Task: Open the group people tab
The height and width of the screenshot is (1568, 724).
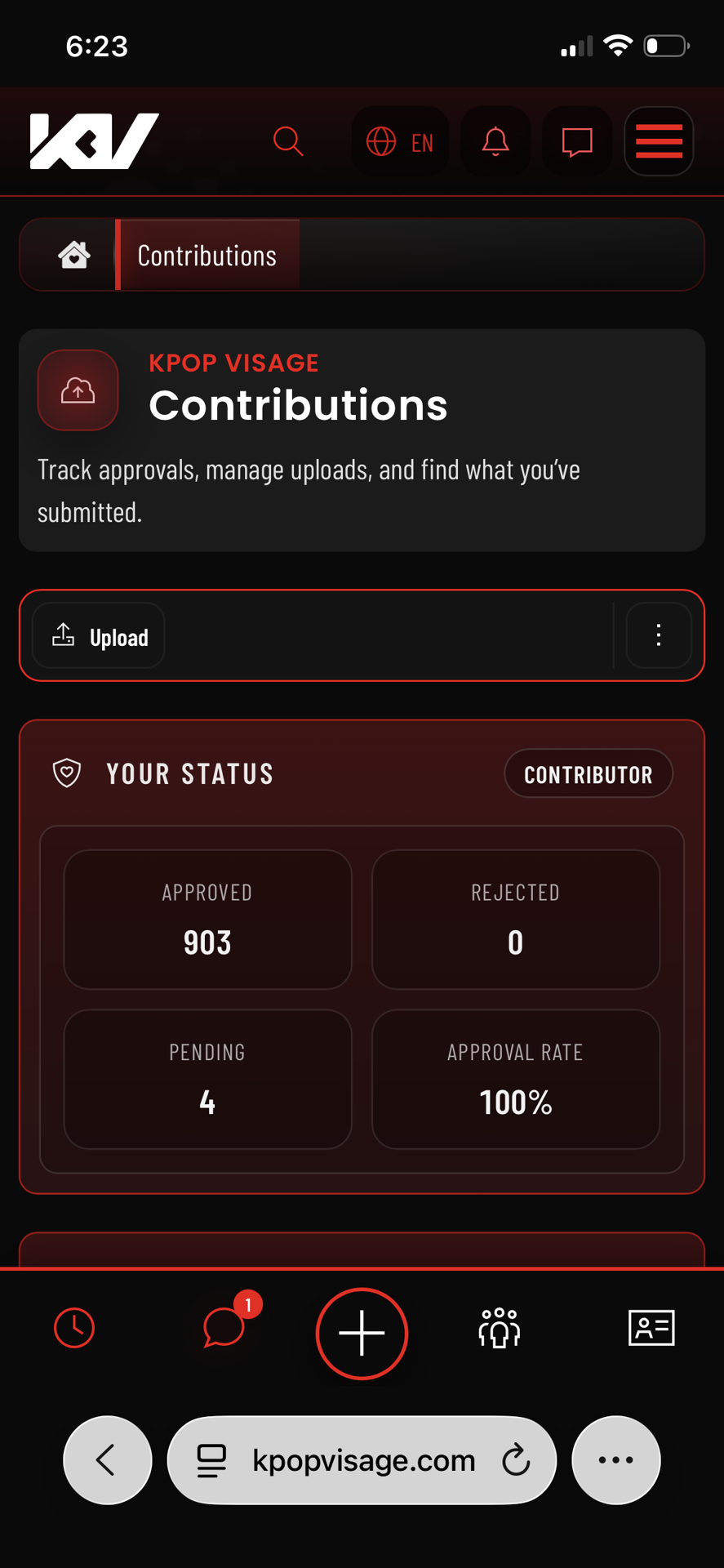Action: pyautogui.click(x=500, y=1327)
